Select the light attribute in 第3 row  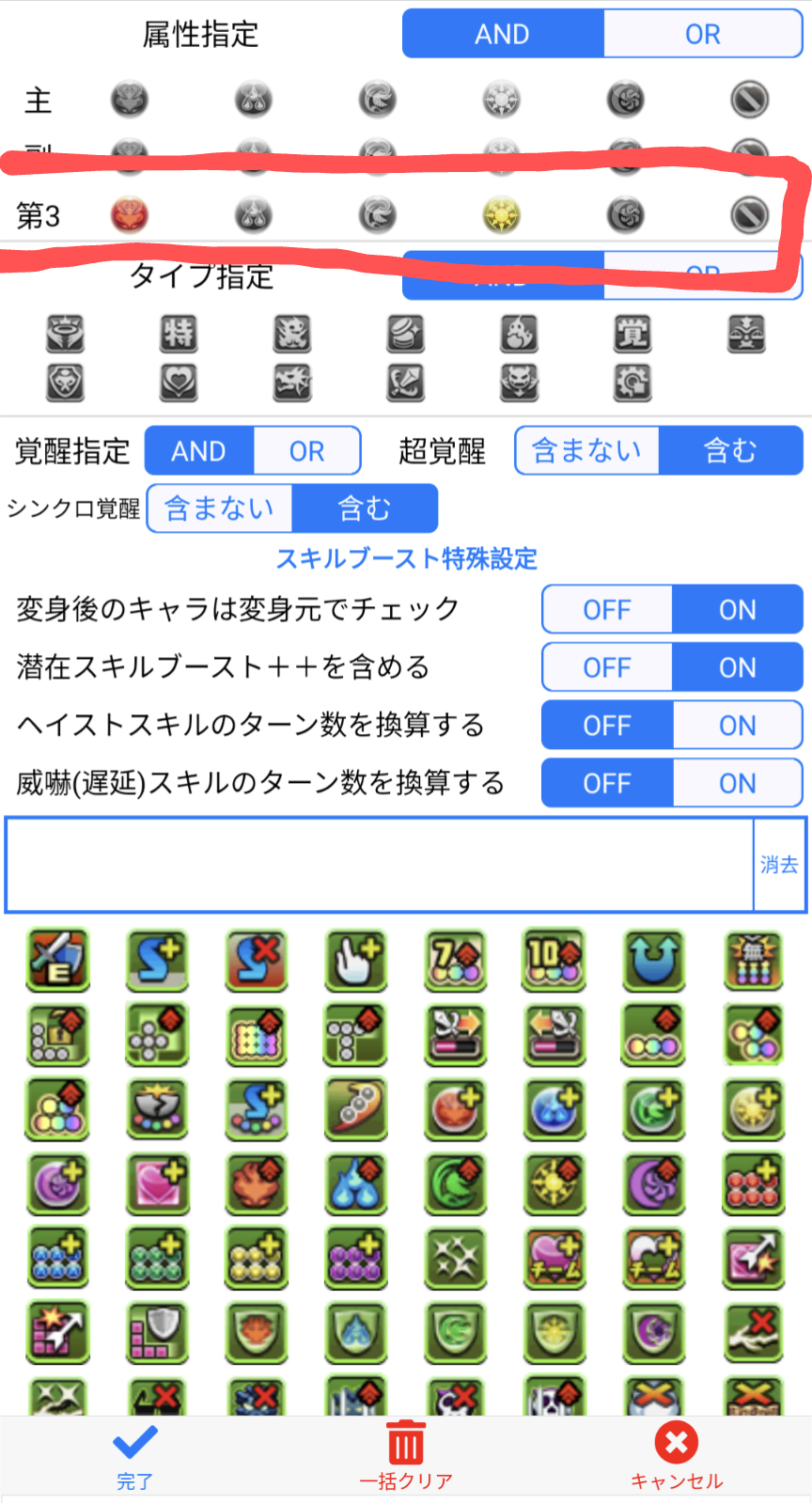tap(502, 215)
